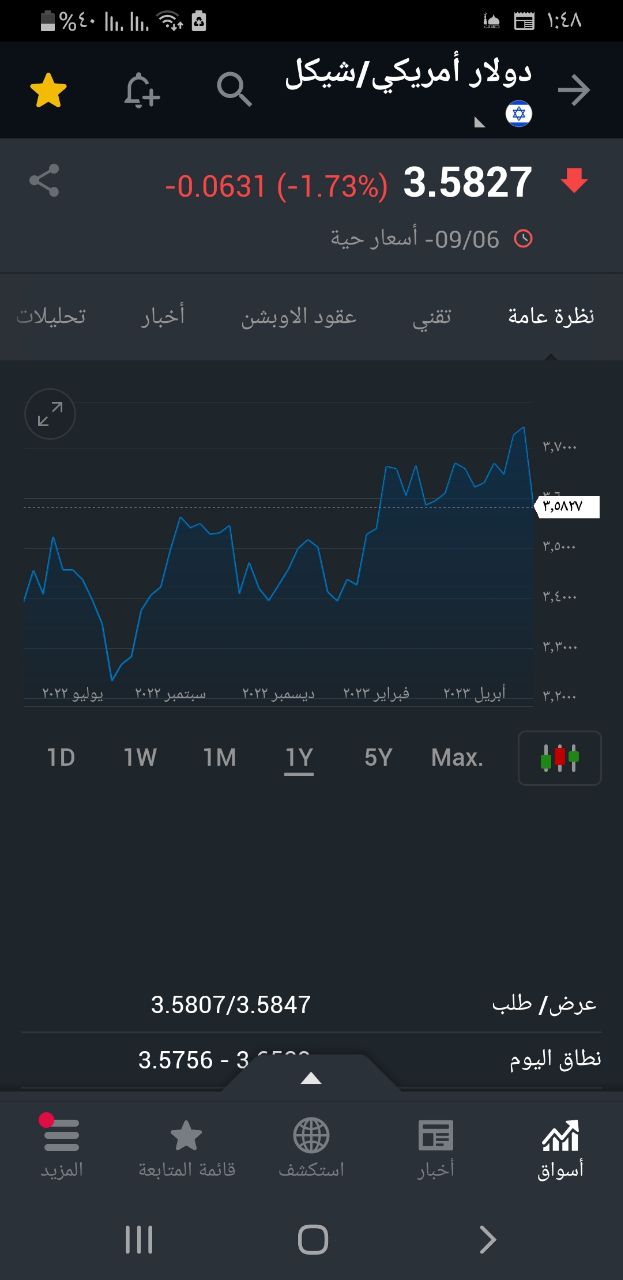
Task: Show the Max. chart range
Action: pos(457,758)
